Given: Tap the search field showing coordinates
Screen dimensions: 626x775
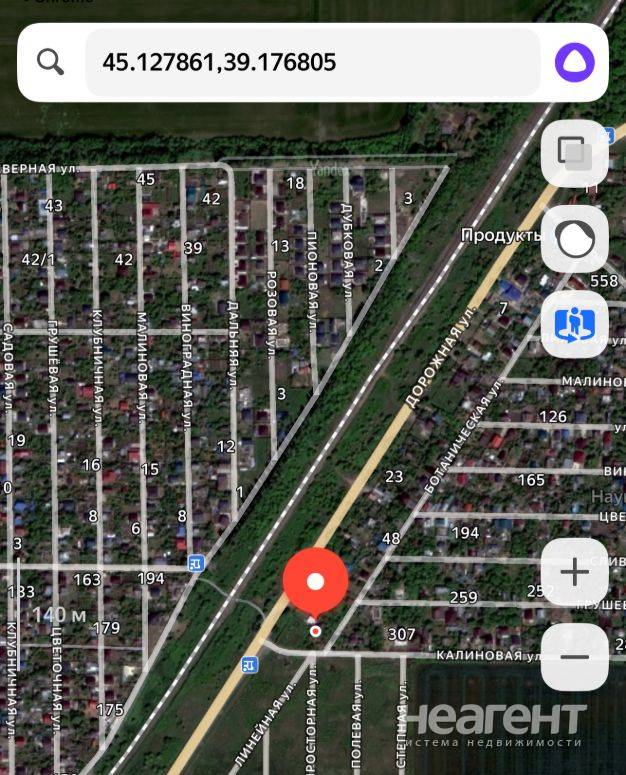Looking at the screenshot, I should tap(312, 62).
